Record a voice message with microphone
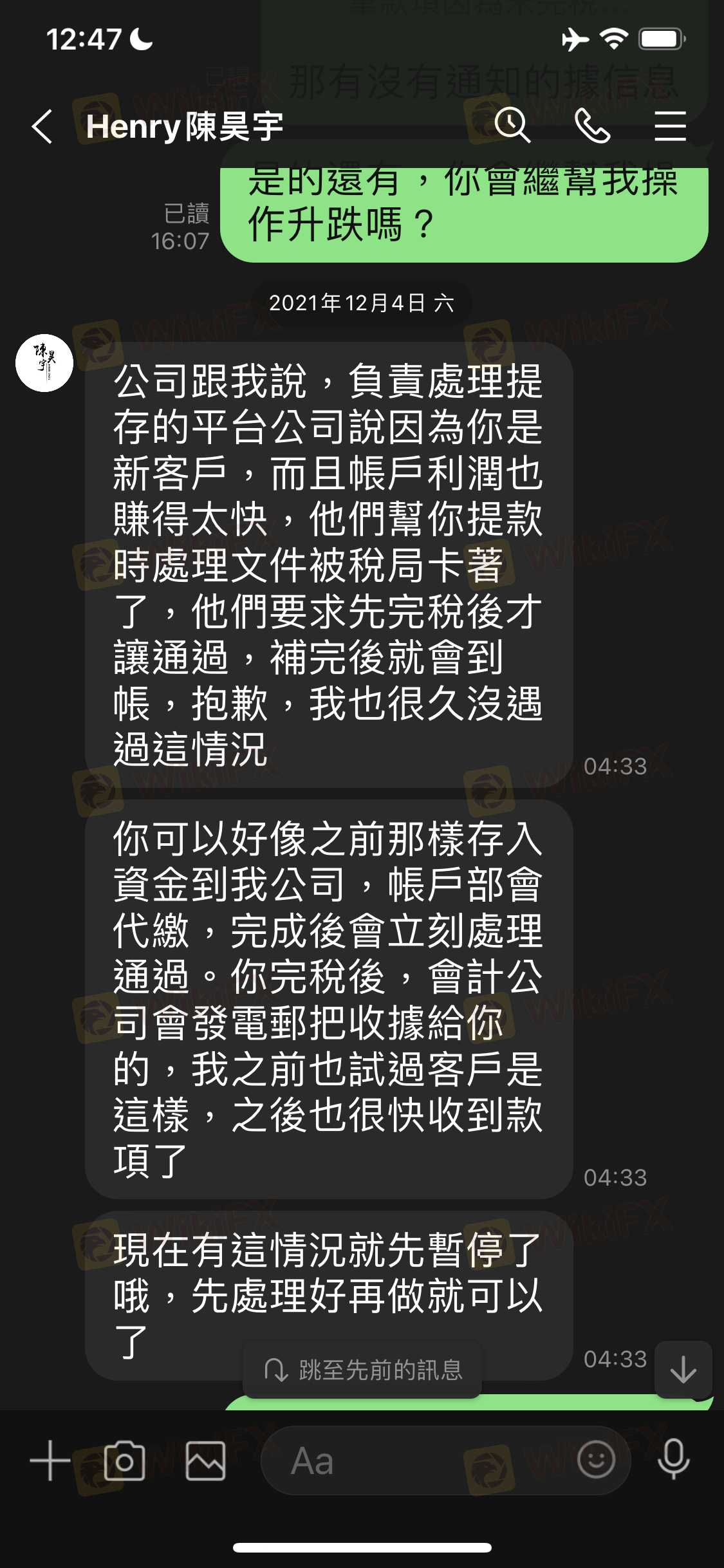The height and width of the screenshot is (1568, 724). pyautogui.click(x=673, y=1459)
